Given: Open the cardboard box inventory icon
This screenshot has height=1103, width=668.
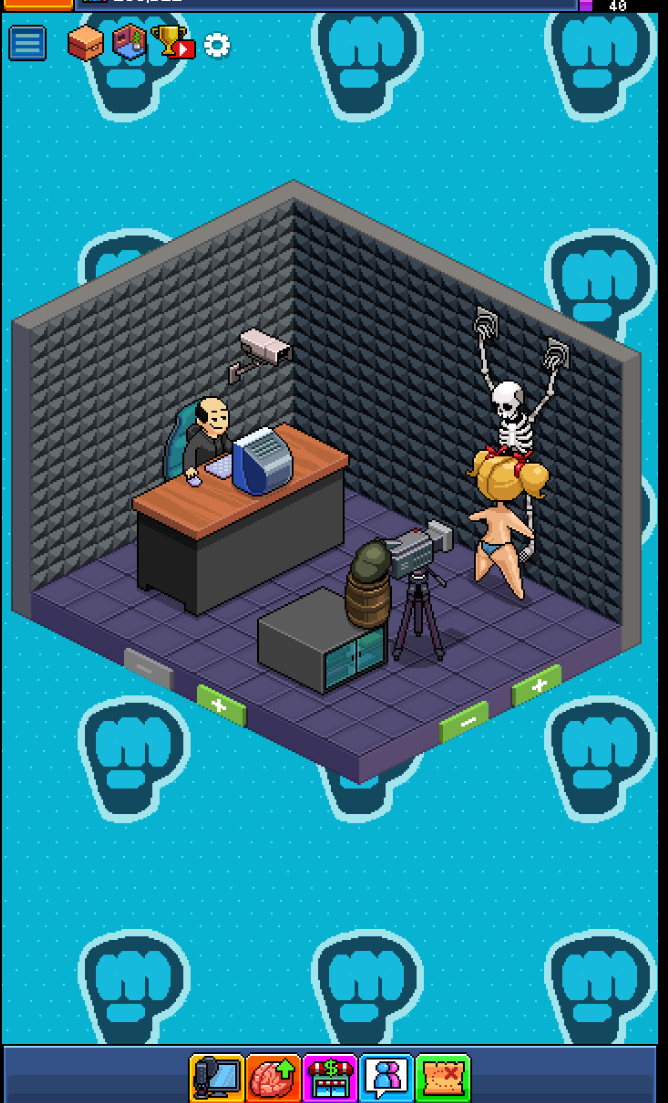Looking at the screenshot, I should click(x=85, y=43).
